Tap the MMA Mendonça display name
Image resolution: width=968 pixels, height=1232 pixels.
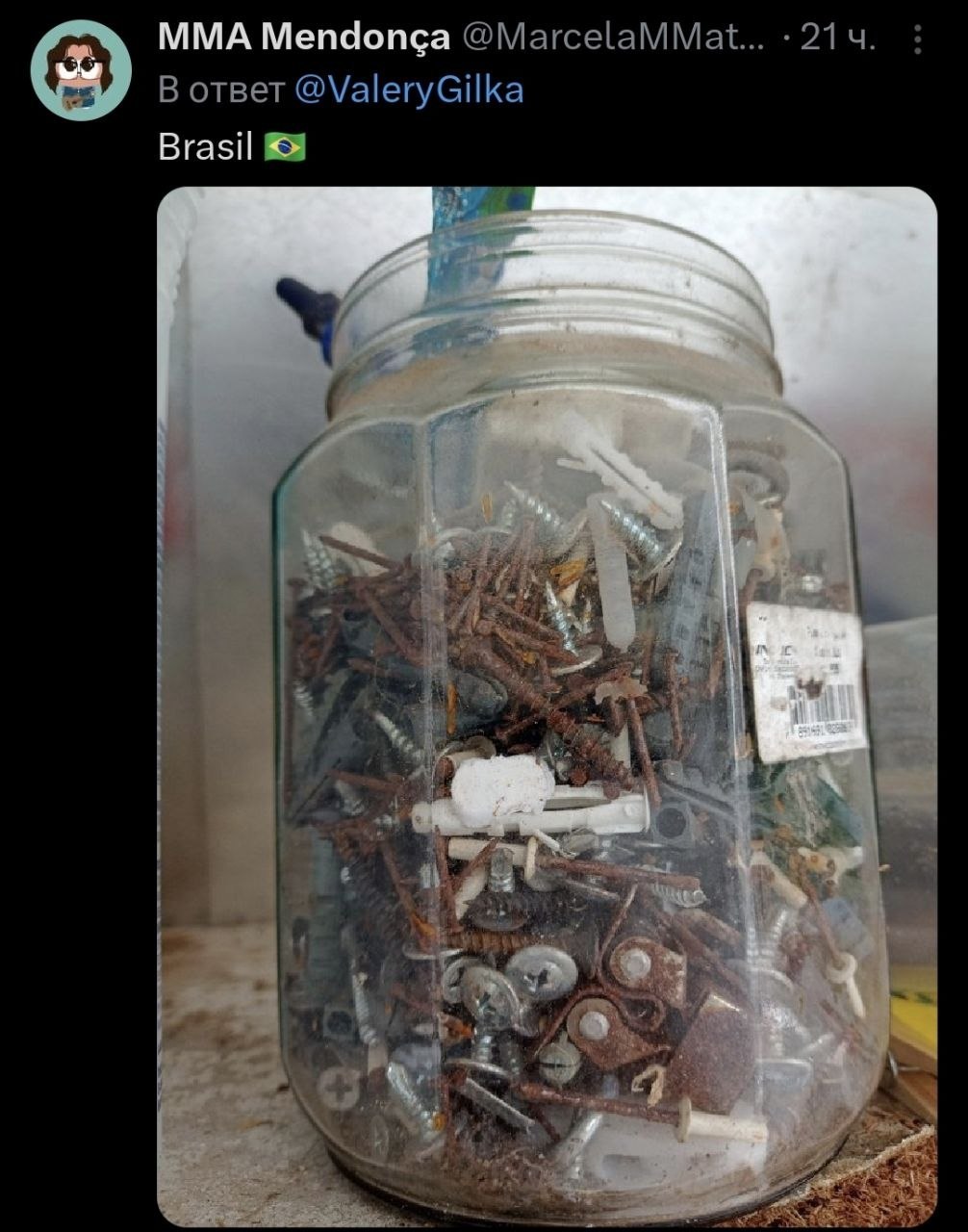303,38
